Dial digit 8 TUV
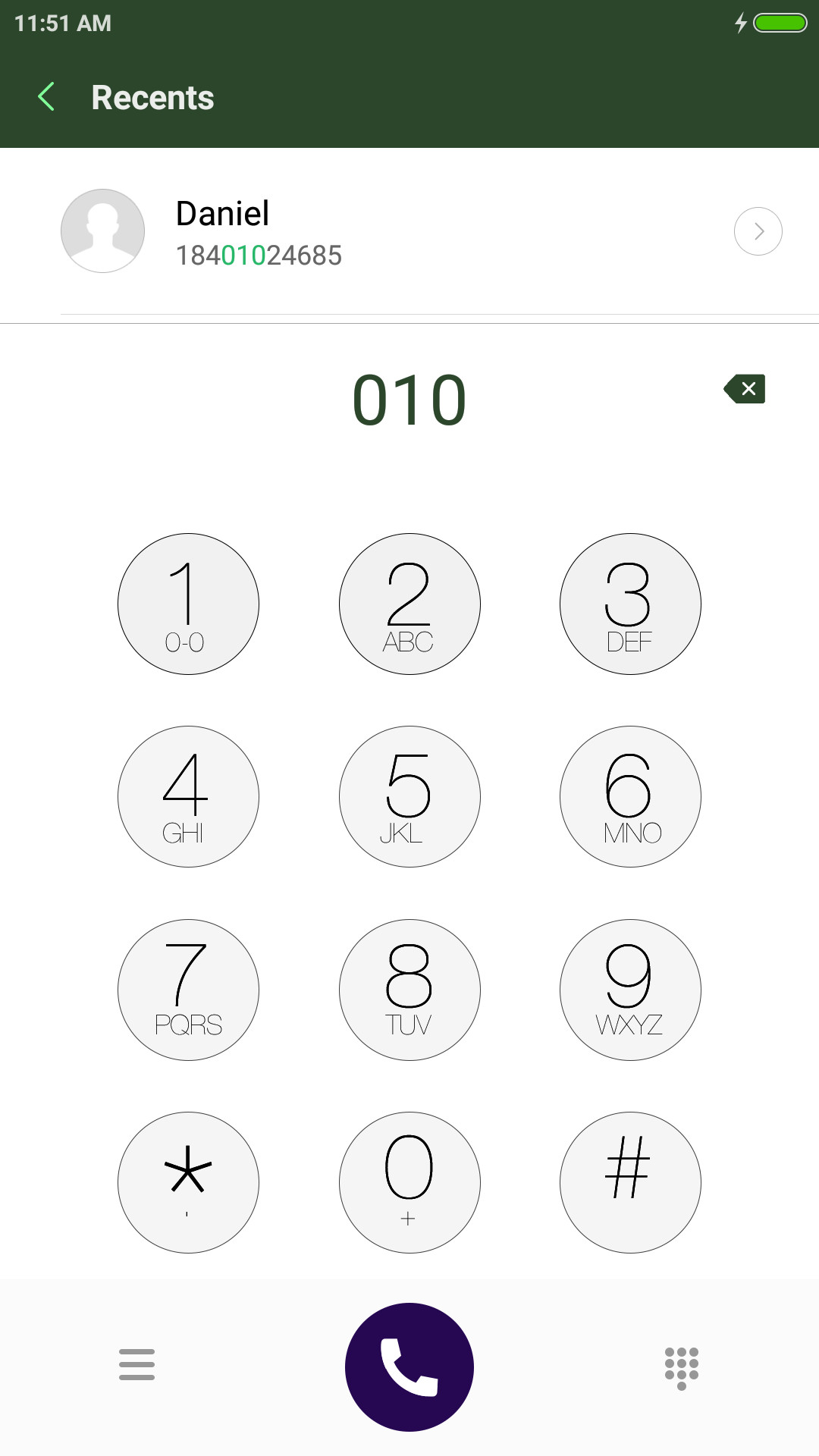Viewport: 819px width, 1456px height. [409, 990]
